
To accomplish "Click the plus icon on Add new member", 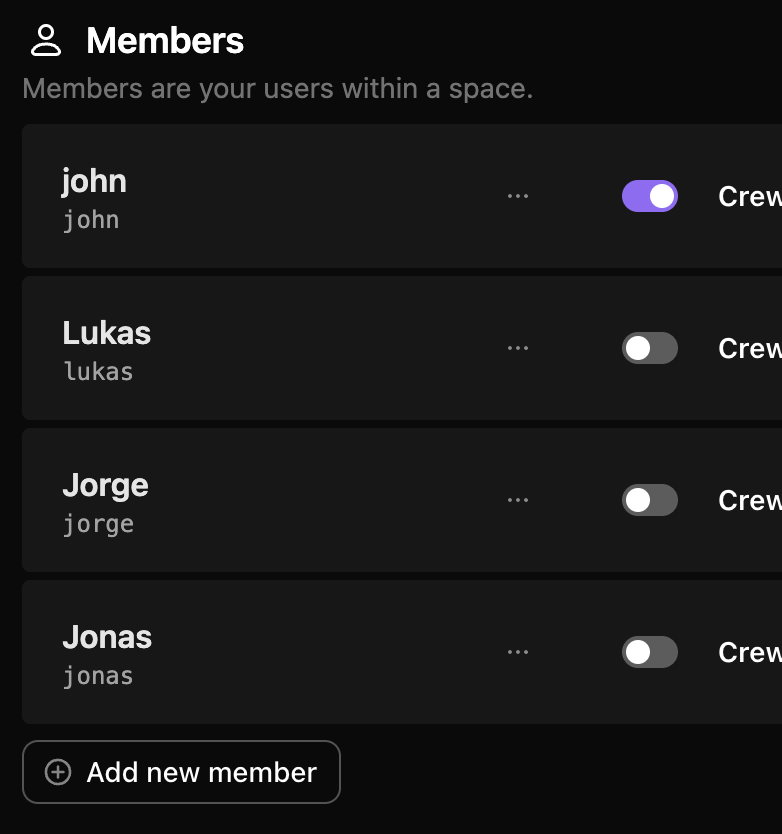I will coord(57,772).
